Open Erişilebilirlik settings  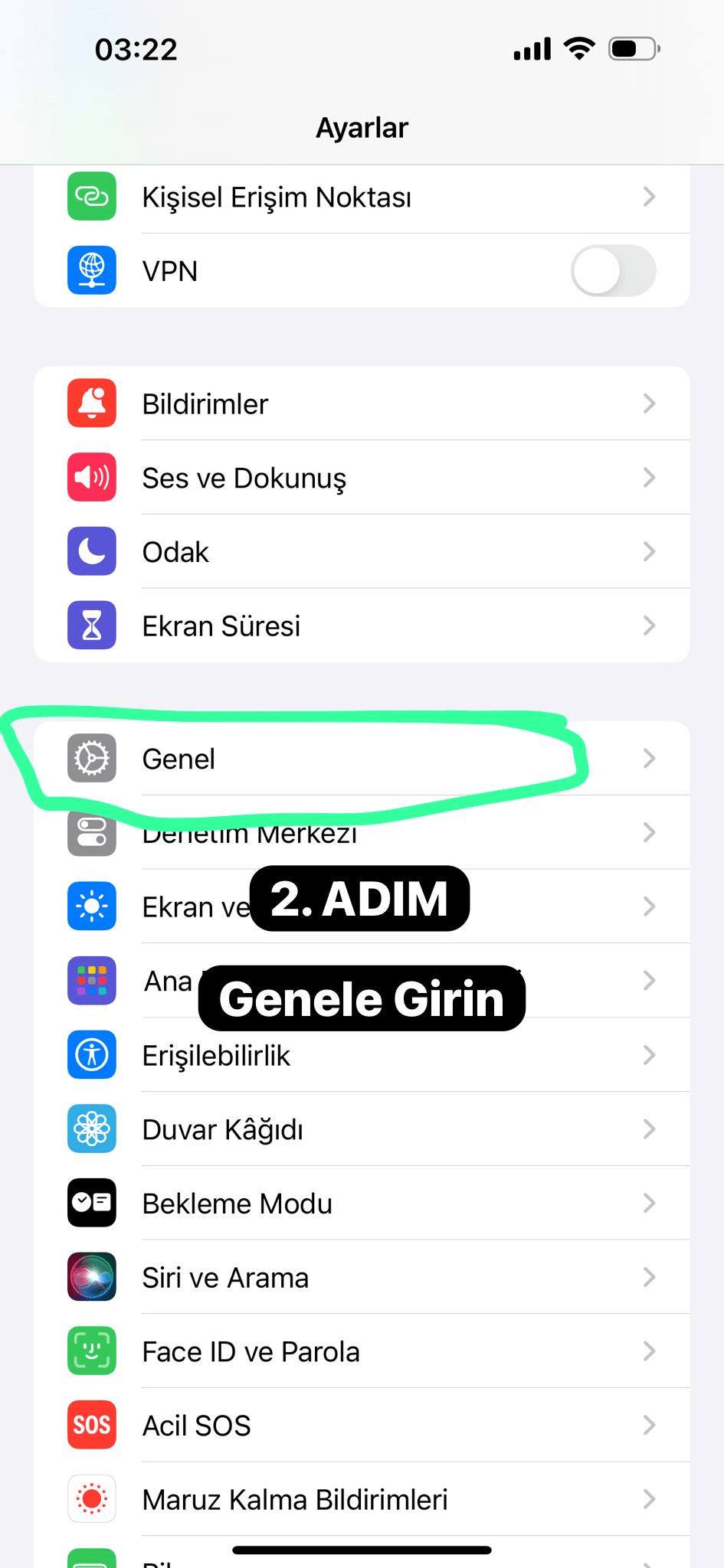click(x=360, y=1056)
